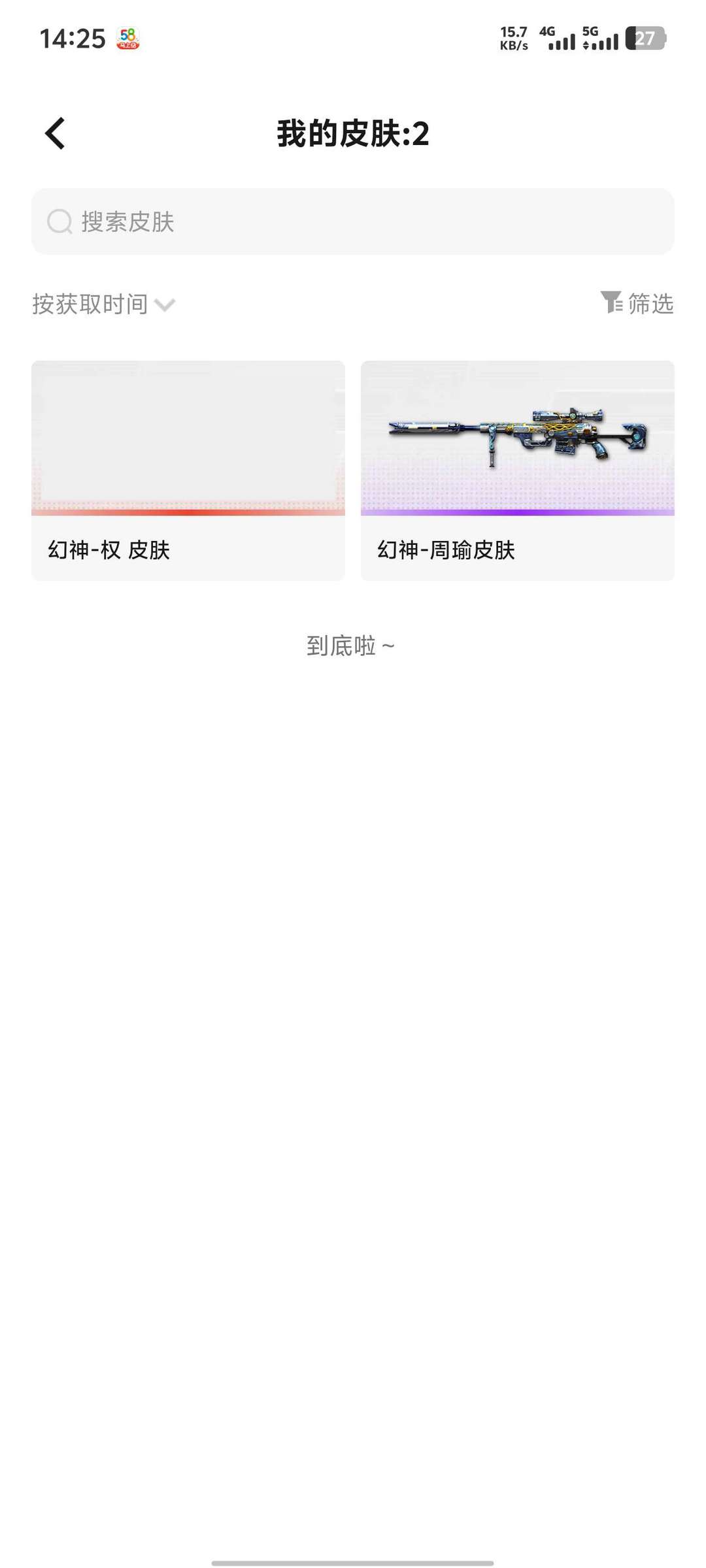Tap the 搜索皮肤 search field

(x=353, y=221)
